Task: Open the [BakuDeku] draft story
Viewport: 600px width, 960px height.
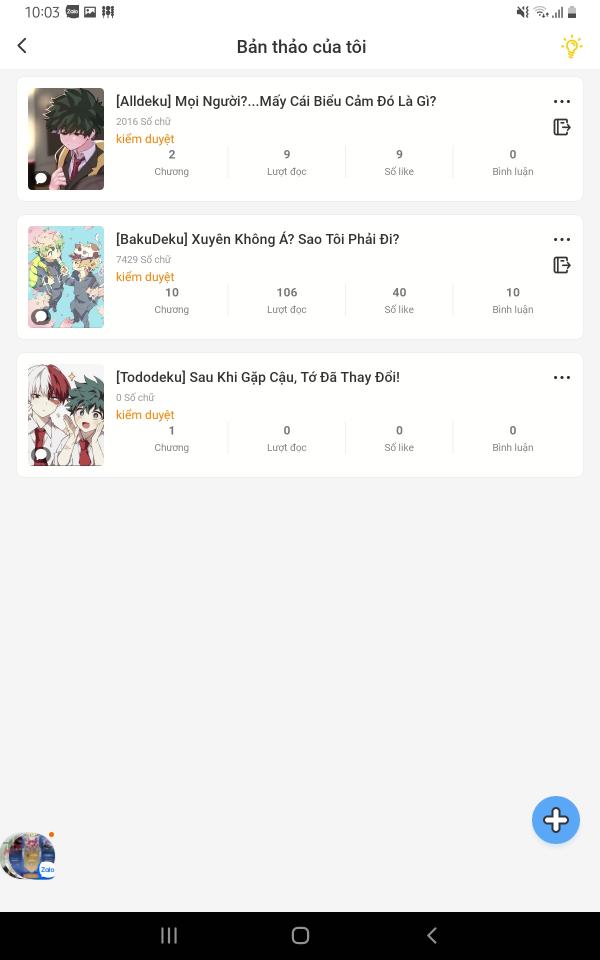Action: coord(257,239)
